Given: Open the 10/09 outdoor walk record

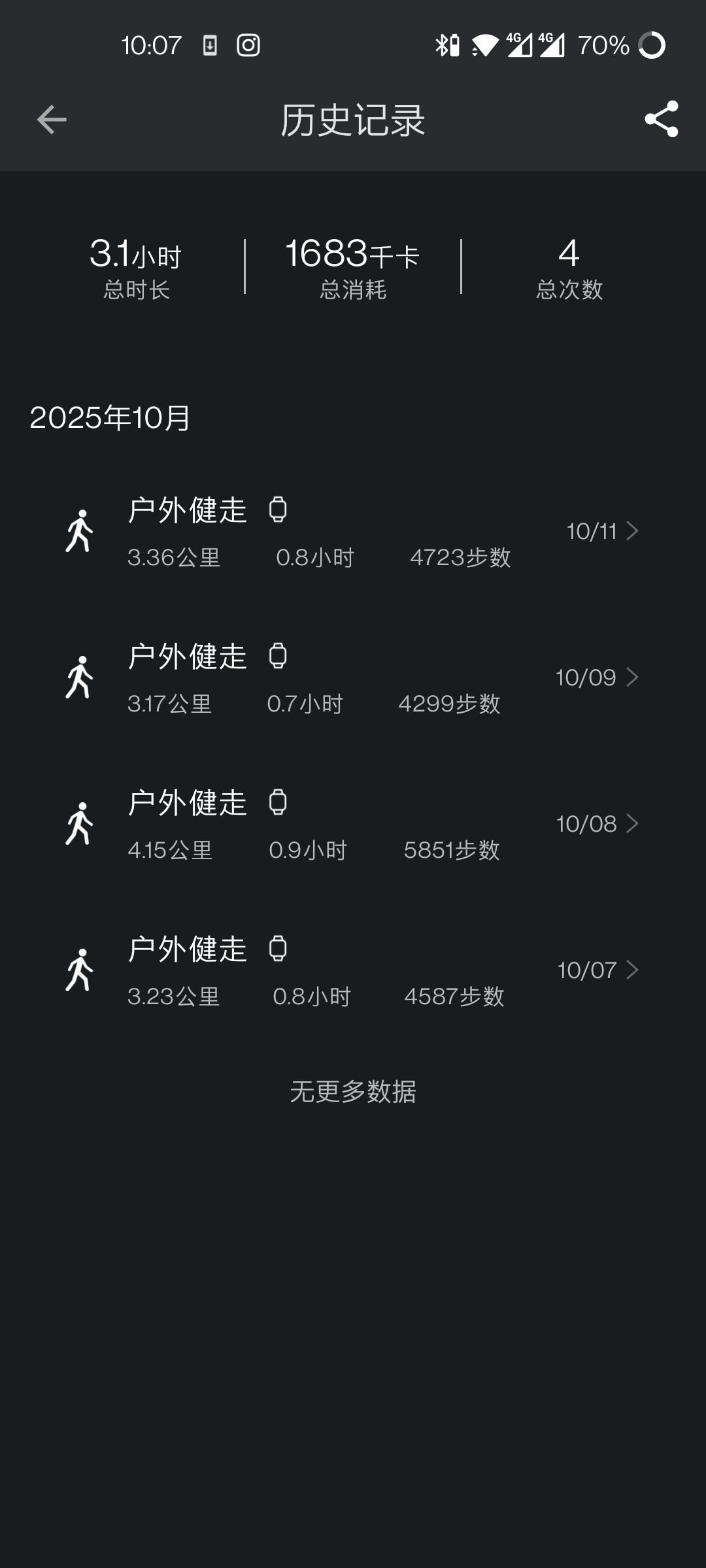Looking at the screenshot, I should click(x=353, y=678).
